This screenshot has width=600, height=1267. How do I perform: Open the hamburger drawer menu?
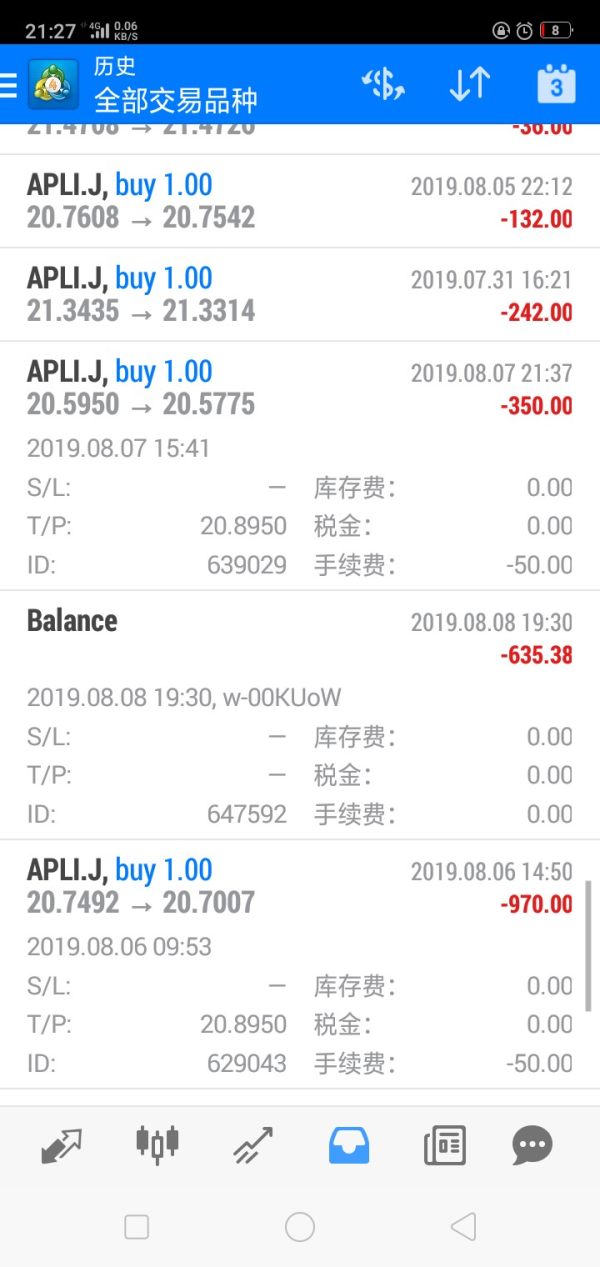[10, 85]
